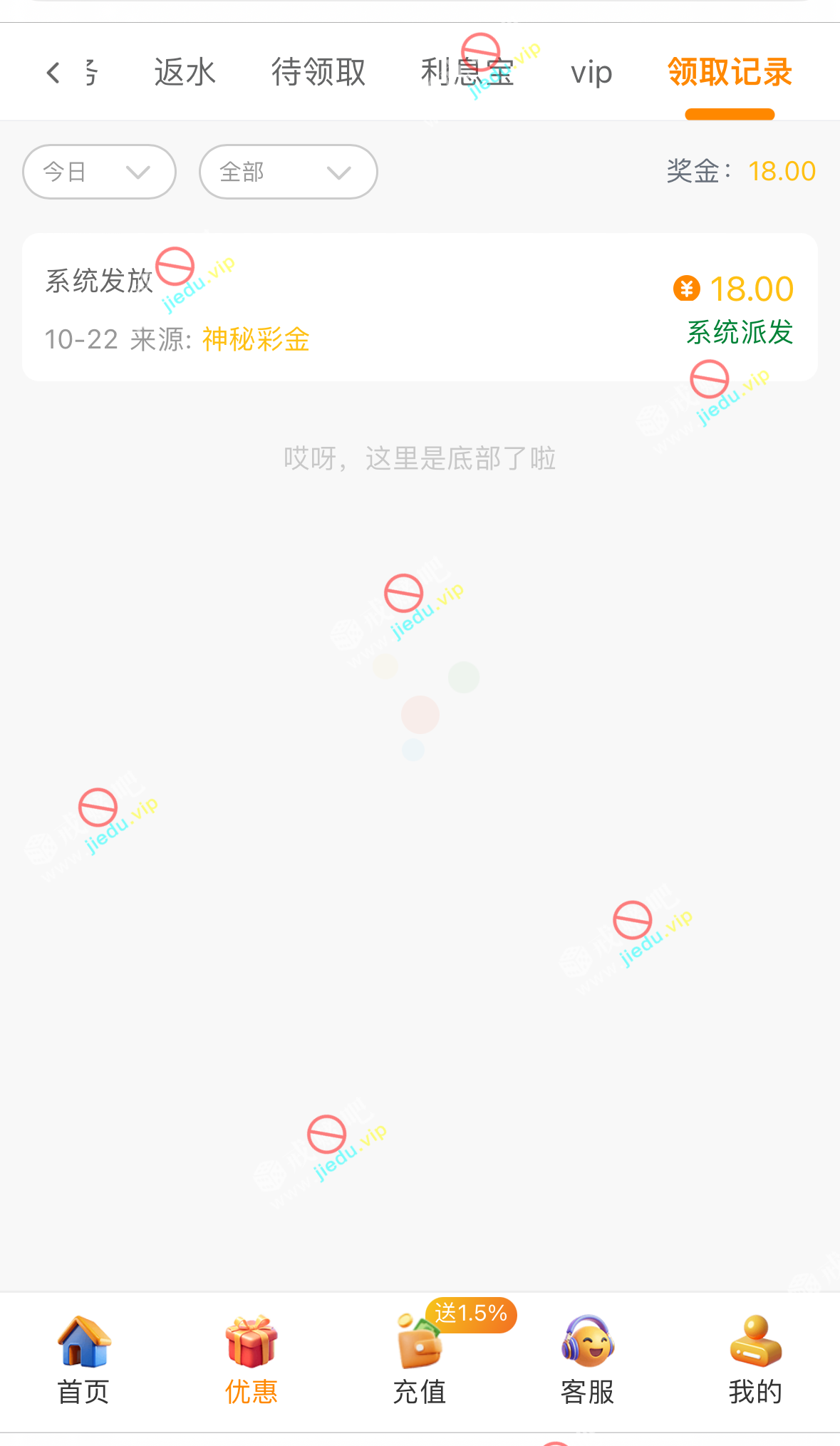Select the vip tab
This screenshot has width=840, height=1446.
click(x=591, y=73)
